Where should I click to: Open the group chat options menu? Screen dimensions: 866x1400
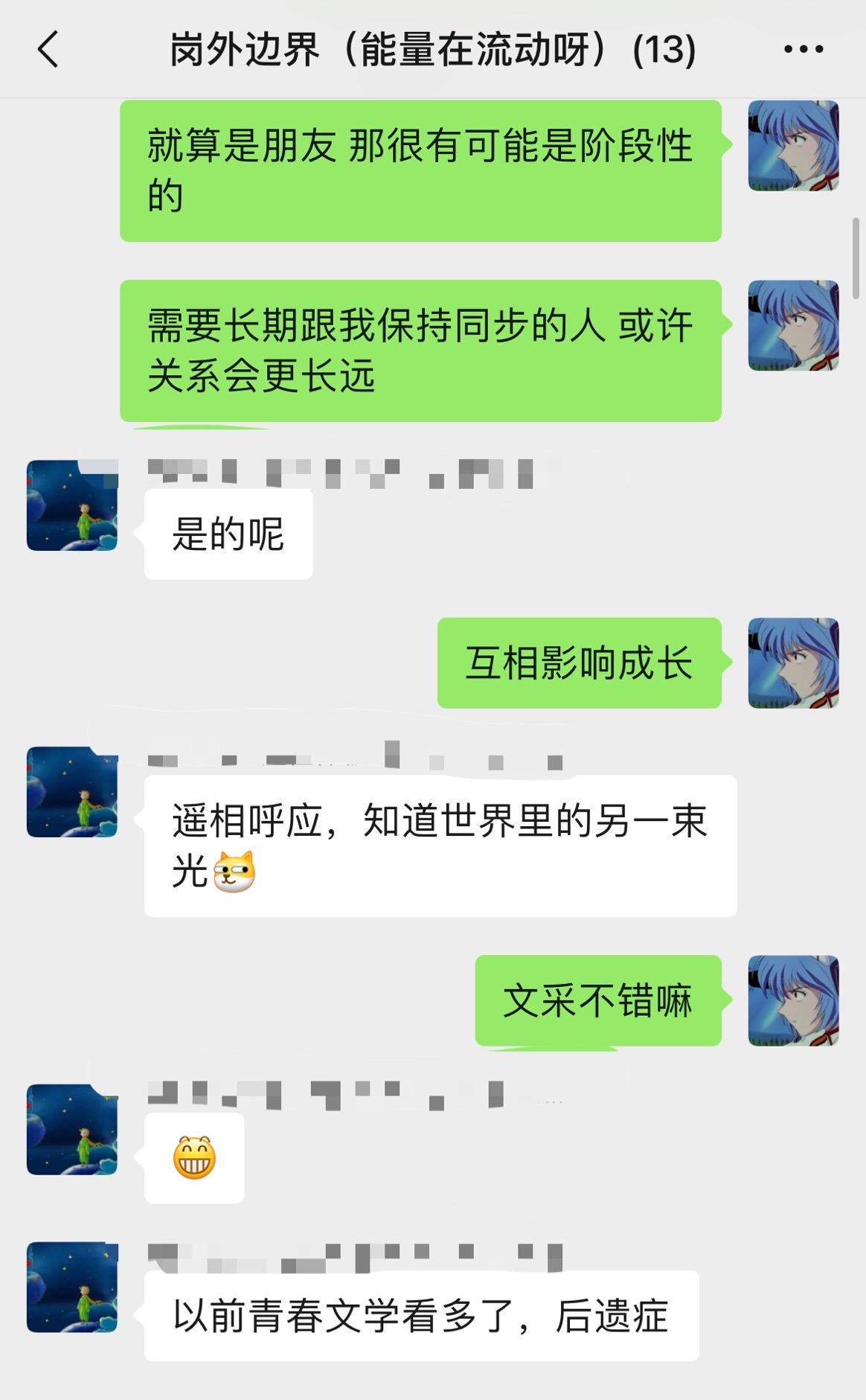tap(804, 50)
